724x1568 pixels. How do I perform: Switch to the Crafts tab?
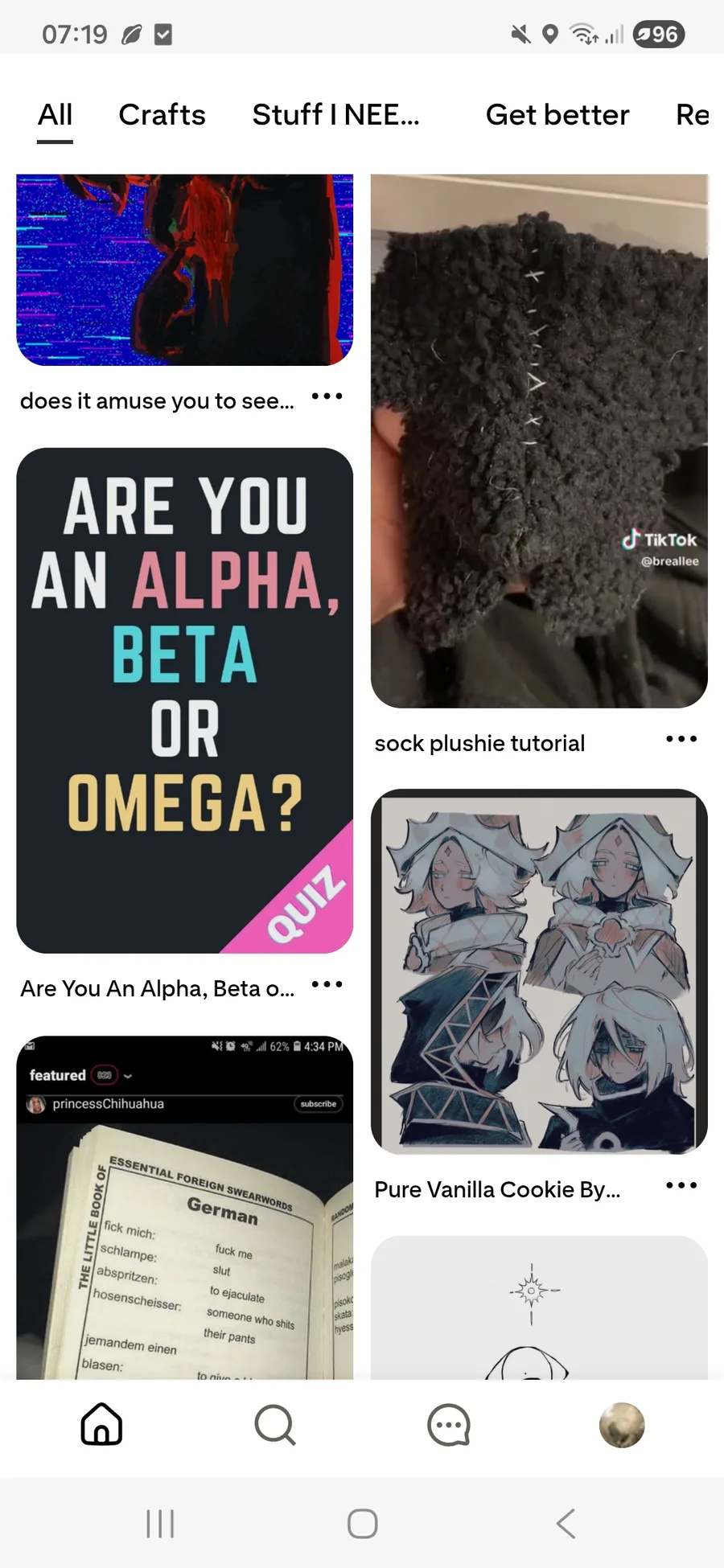click(162, 115)
